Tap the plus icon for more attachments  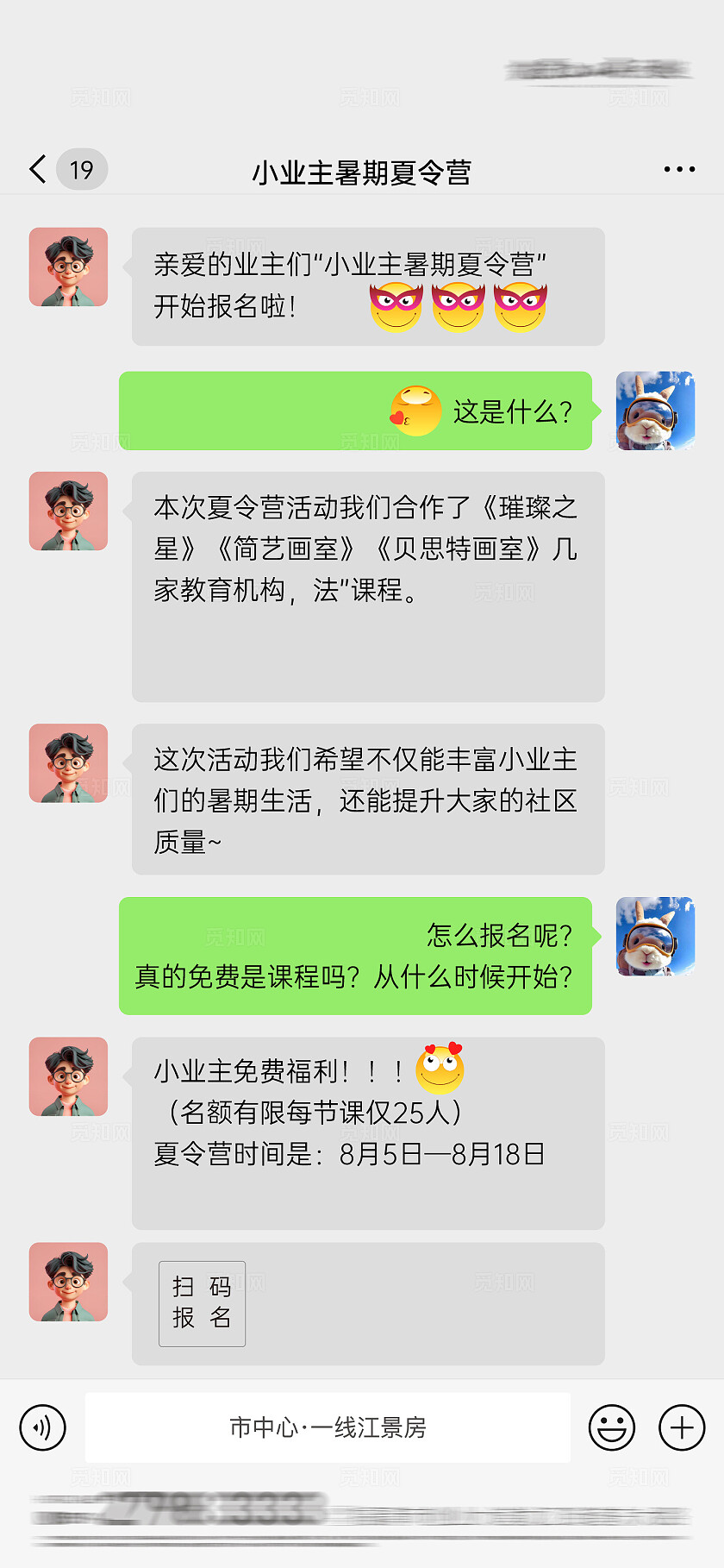click(x=680, y=1427)
